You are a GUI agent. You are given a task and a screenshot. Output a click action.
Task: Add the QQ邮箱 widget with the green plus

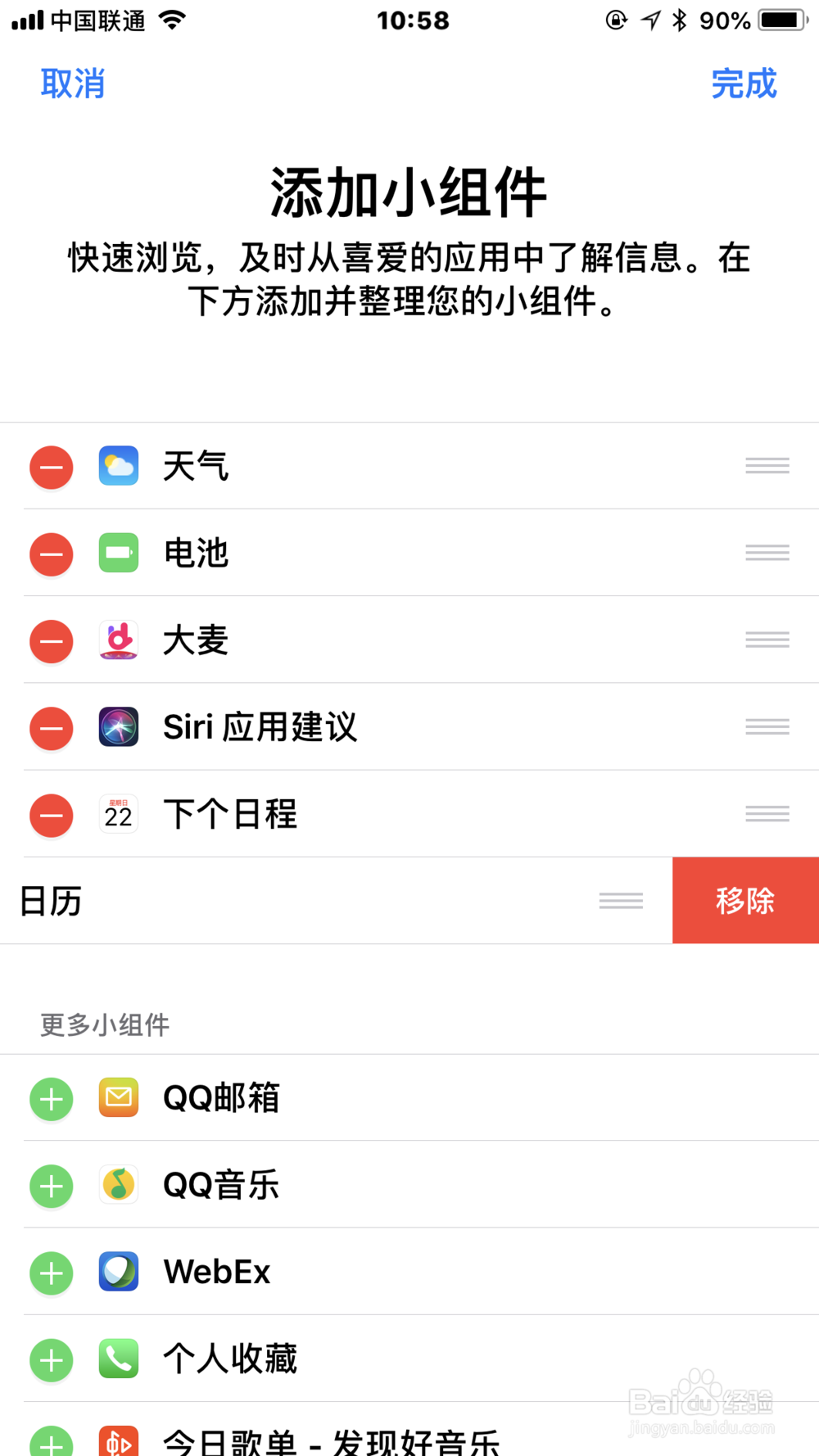[51, 1098]
